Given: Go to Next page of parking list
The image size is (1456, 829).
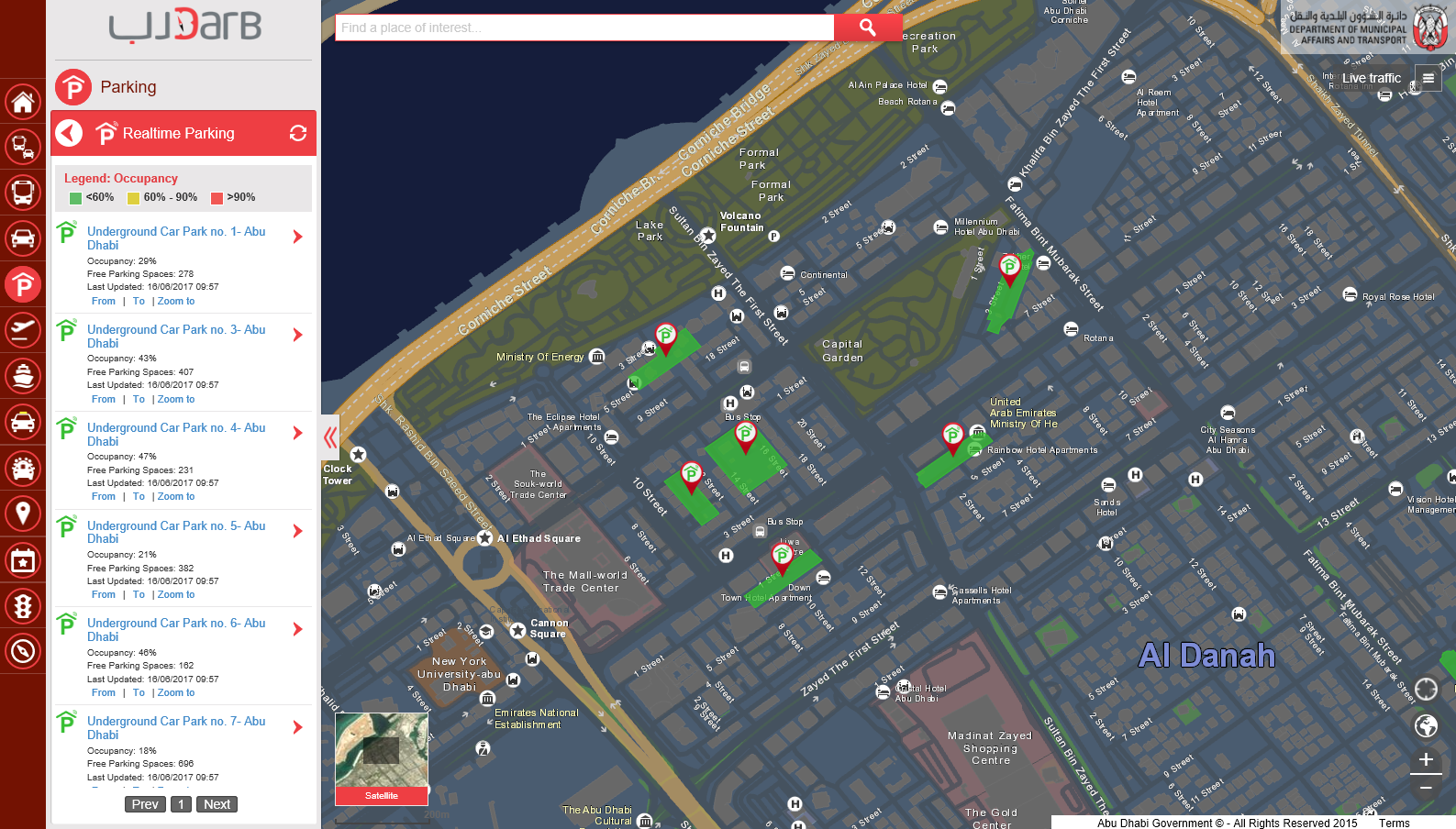Looking at the screenshot, I should [x=217, y=804].
